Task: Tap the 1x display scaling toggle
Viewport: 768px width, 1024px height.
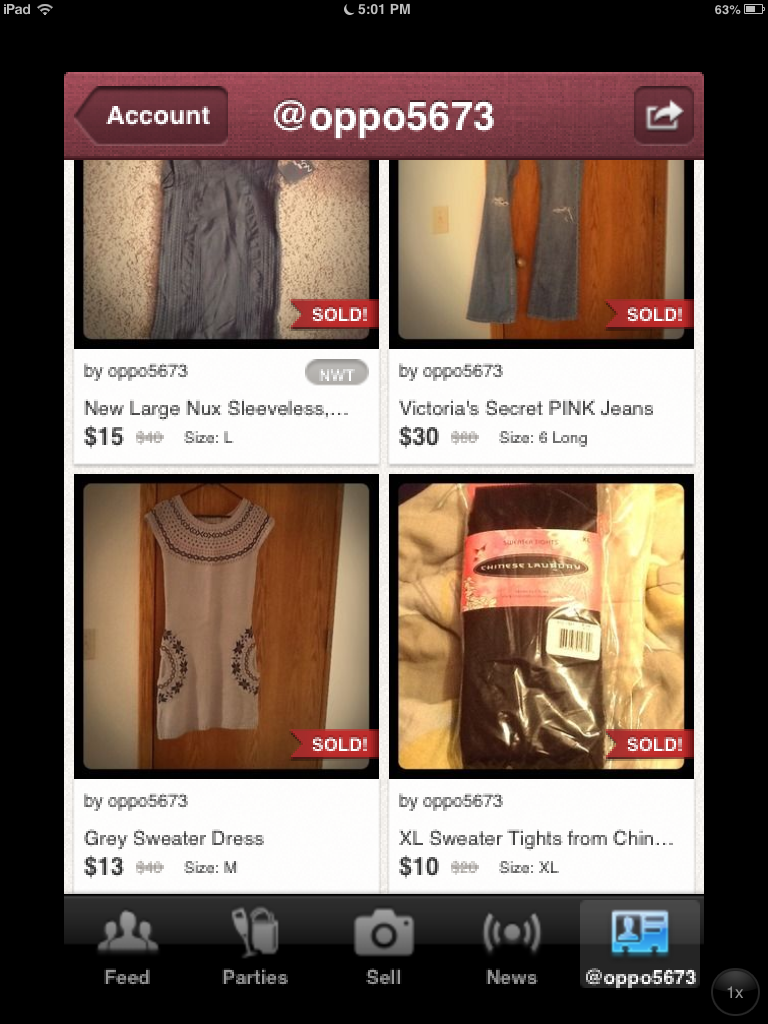Action: point(735,992)
